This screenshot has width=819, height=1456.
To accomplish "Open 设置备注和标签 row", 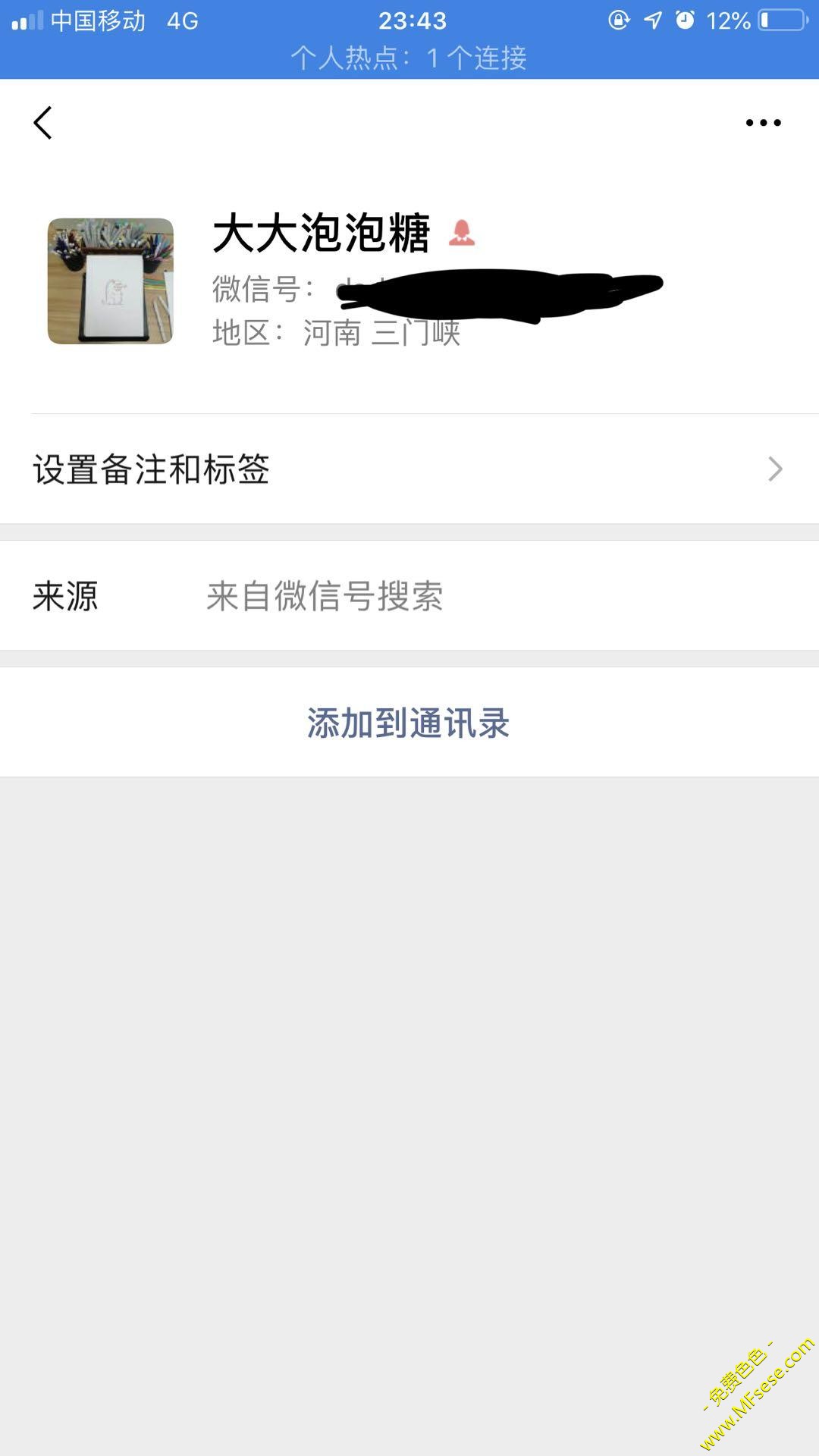I will point(409,469).
